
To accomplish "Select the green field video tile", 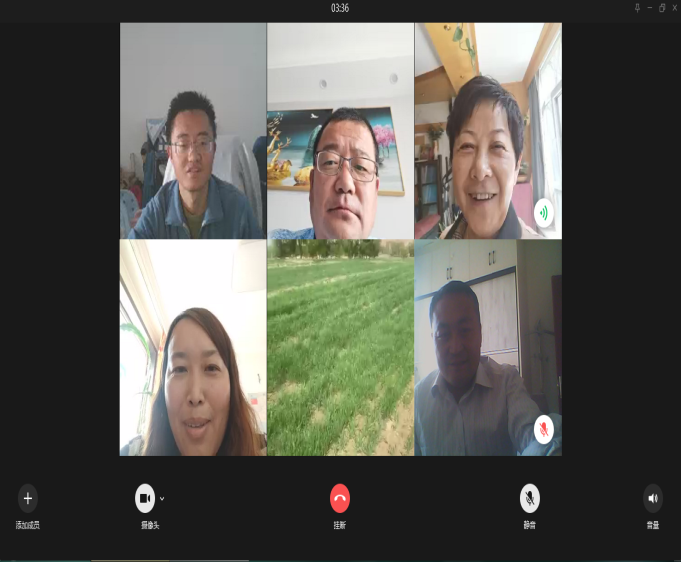I will [x=340, y=347].
